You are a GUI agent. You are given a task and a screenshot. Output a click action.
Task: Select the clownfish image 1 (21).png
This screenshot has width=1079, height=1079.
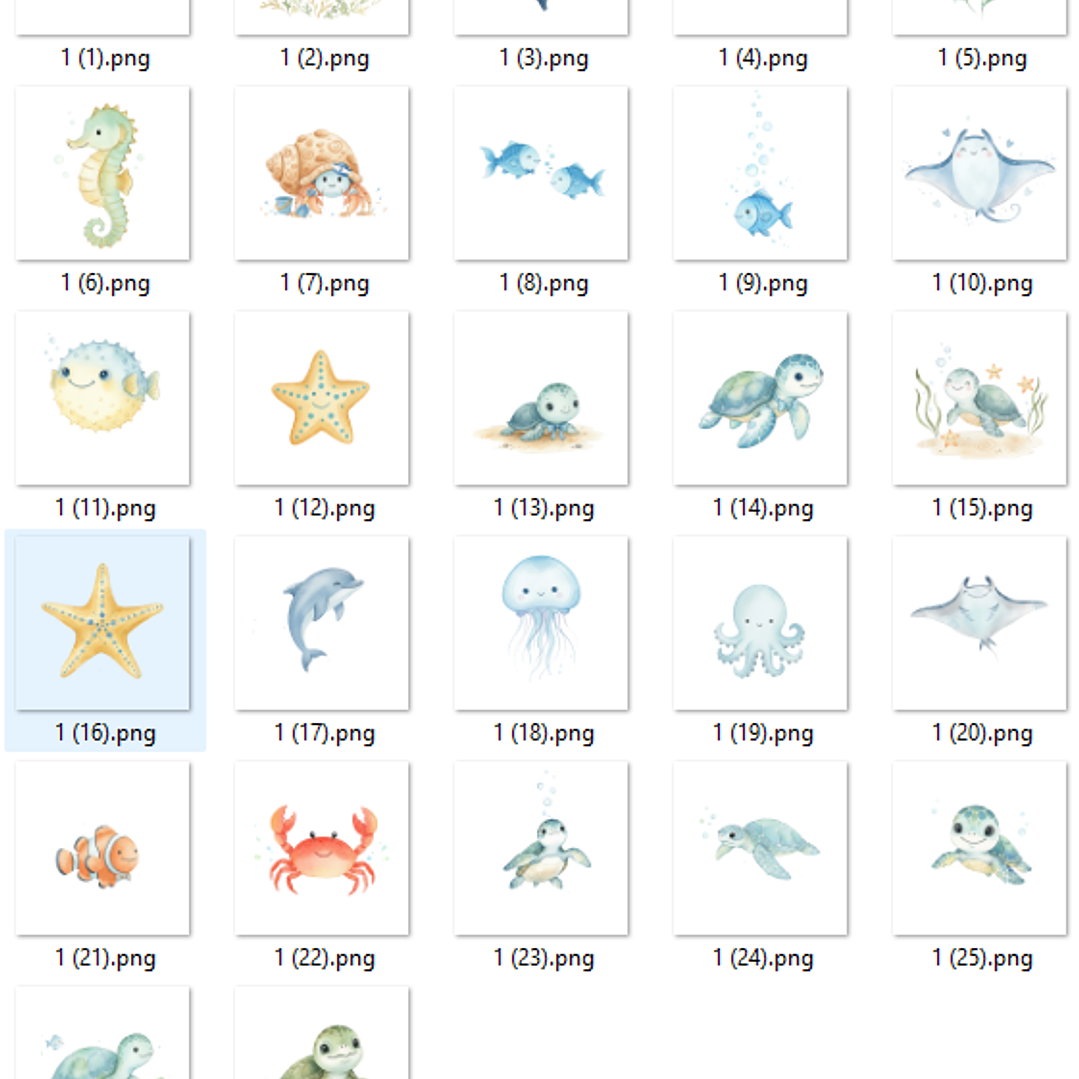102,849
